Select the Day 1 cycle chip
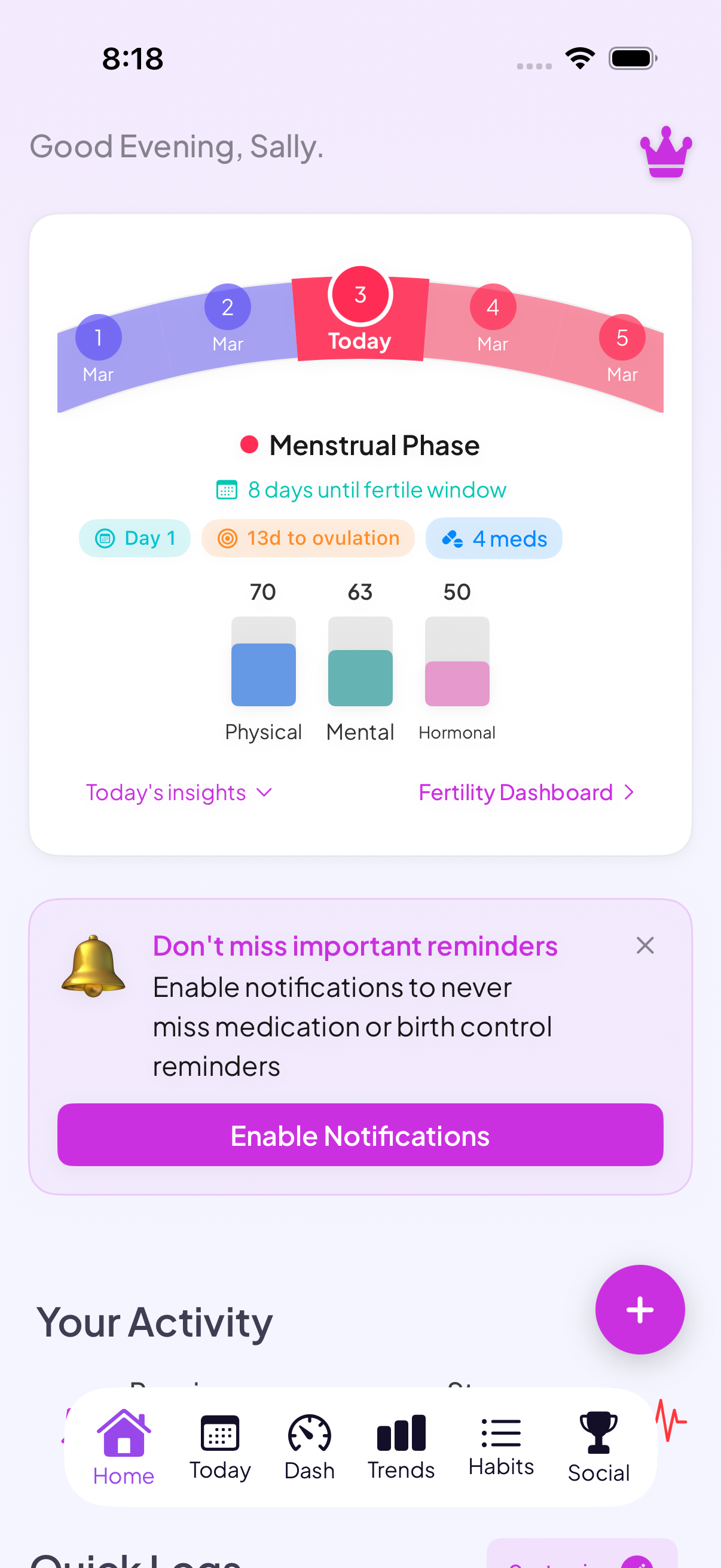Viewport: 721px width, 1568px height. coord(134,538)
